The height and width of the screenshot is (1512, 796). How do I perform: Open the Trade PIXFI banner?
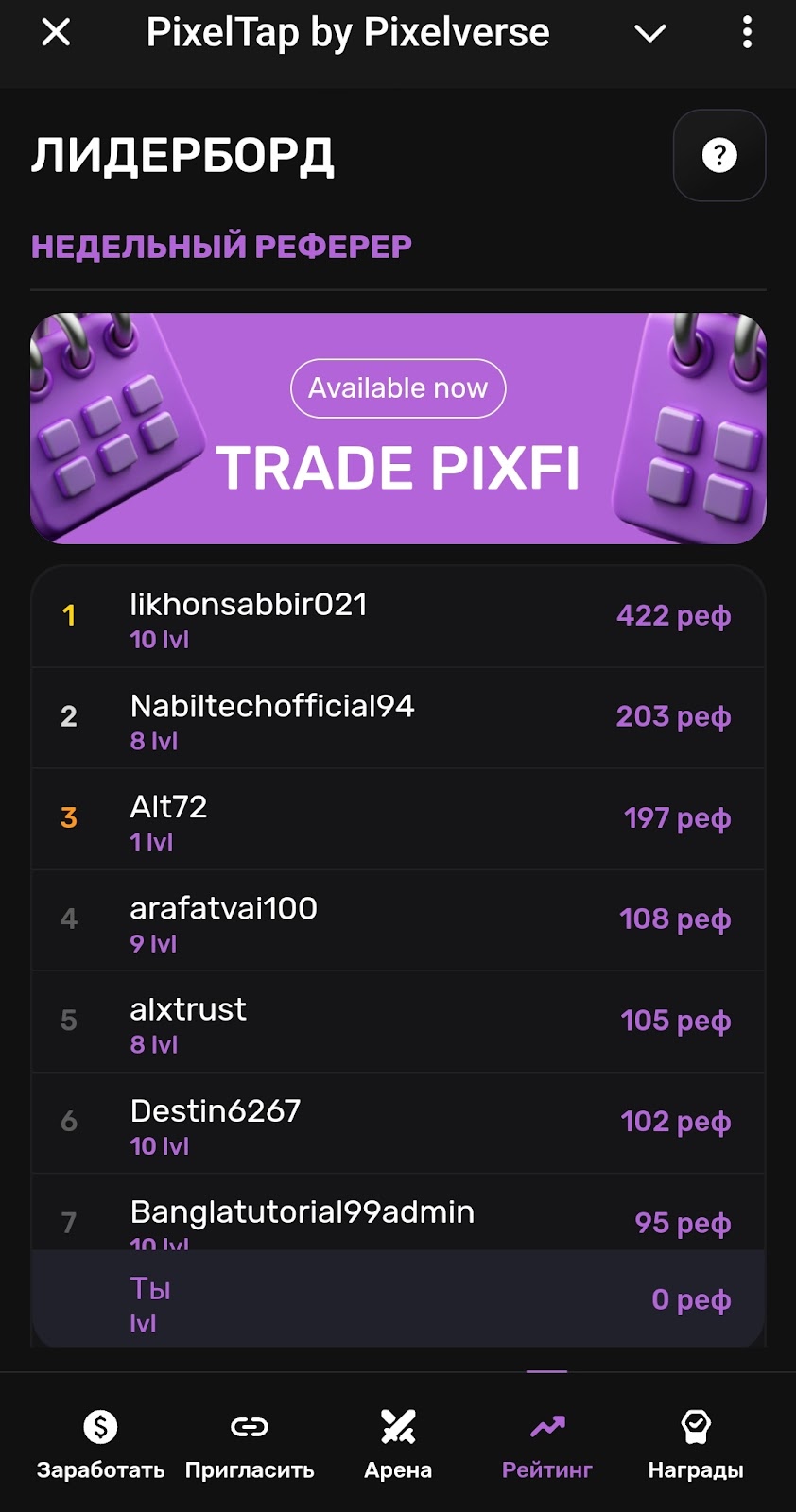point(398,428)
